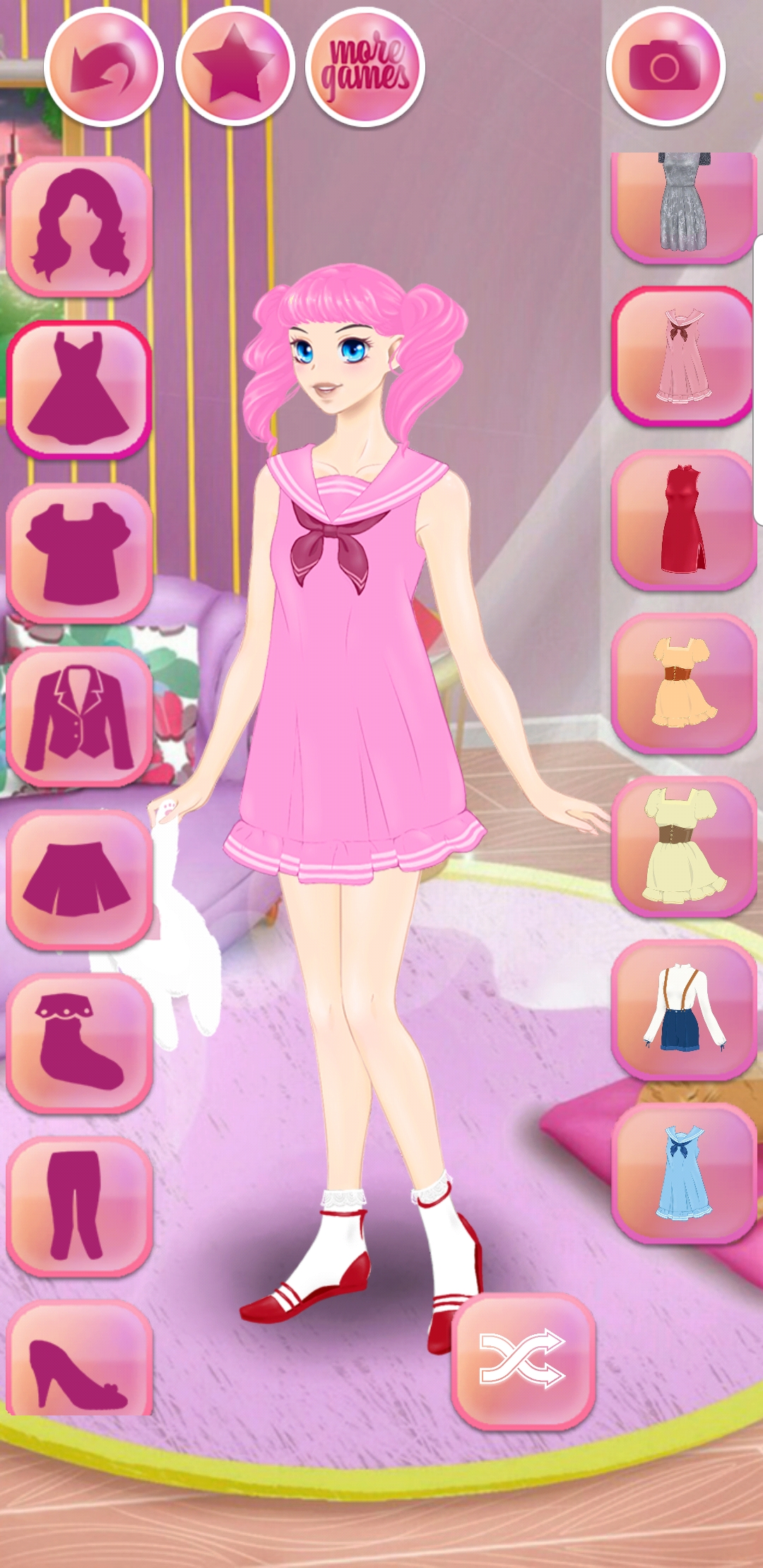The width and height of the screenshot is (763, 1568).
Task: Switch to the jacket category
Action: (79, 716)
